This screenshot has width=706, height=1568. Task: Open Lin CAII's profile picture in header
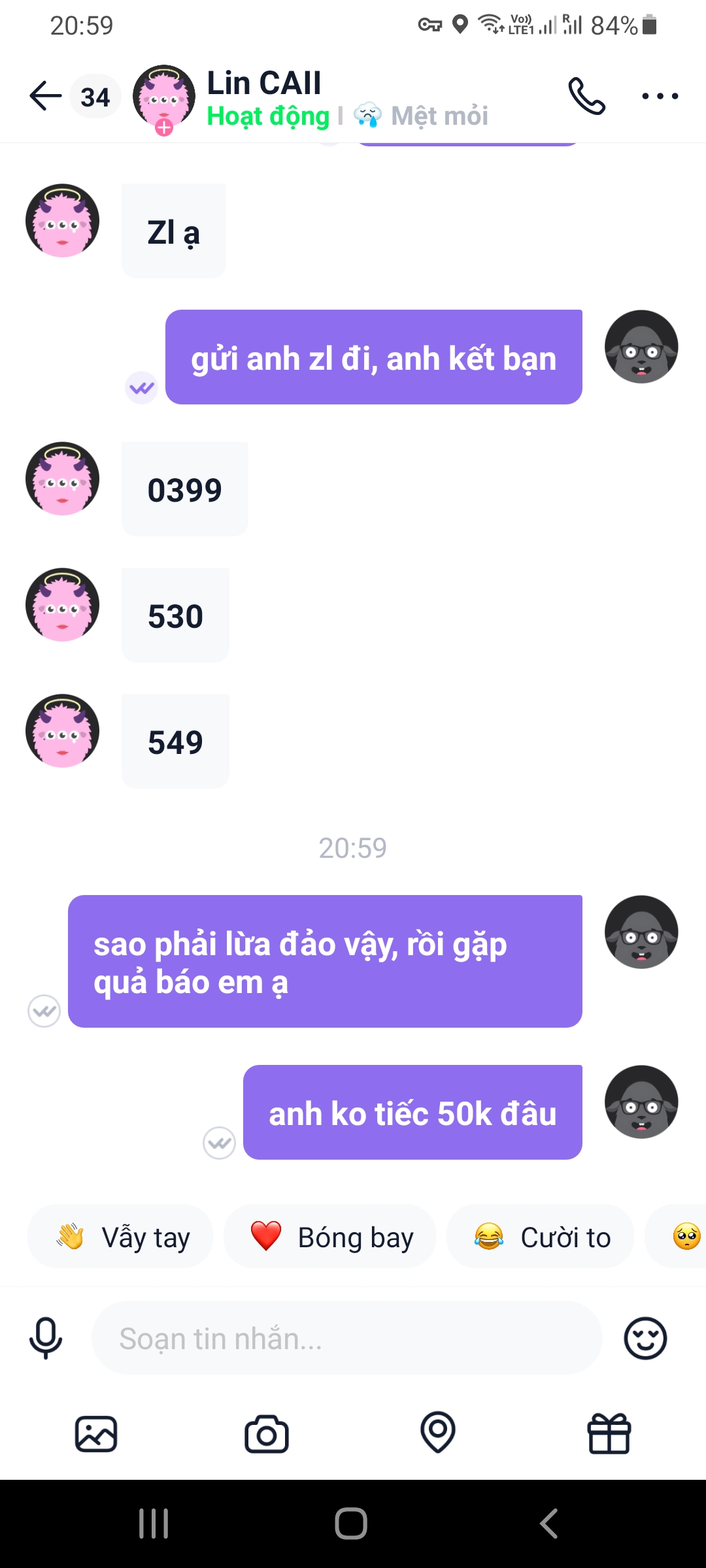point(163,97)
